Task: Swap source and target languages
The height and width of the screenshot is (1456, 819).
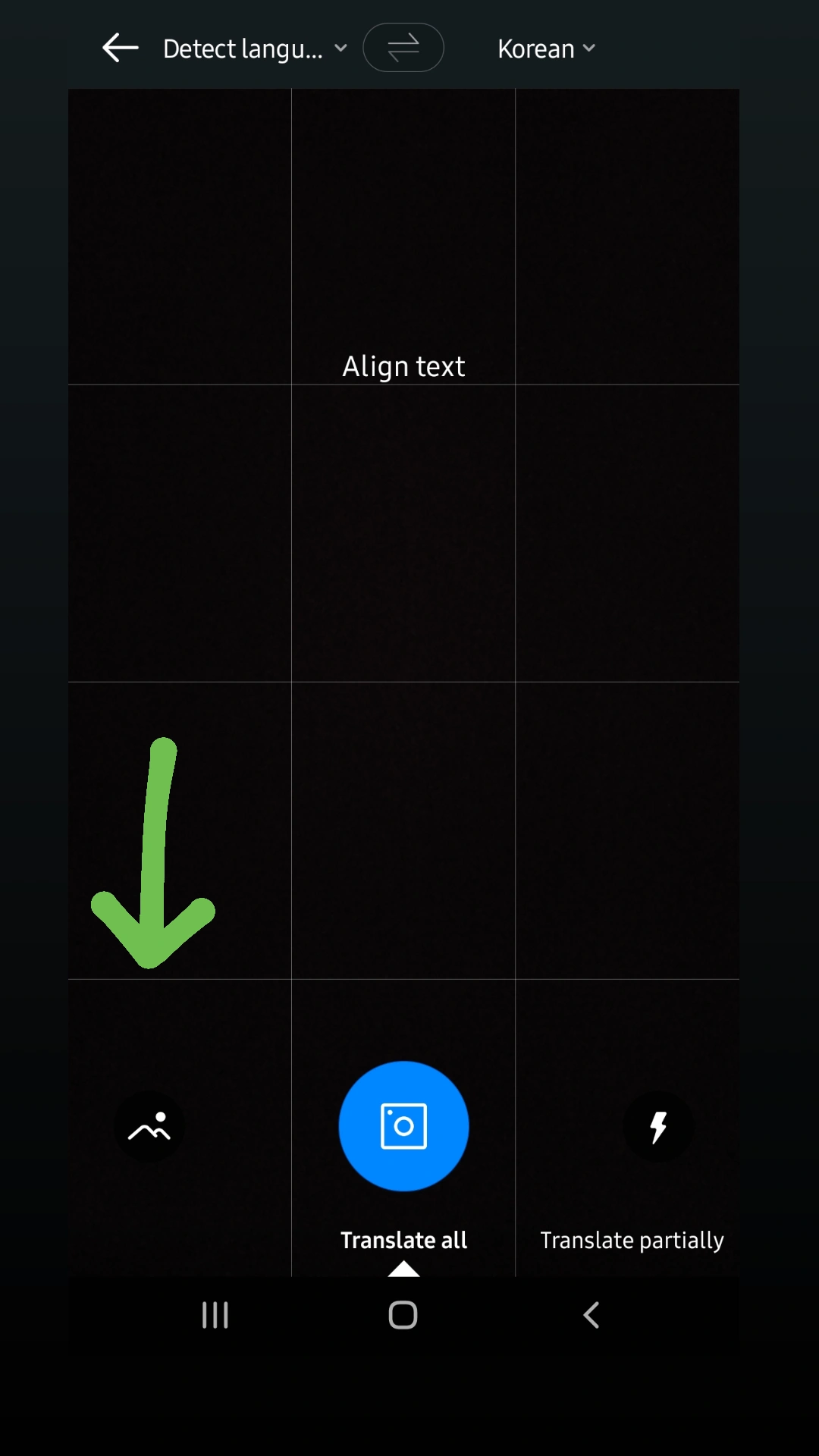Action: [x=403, y=48]
